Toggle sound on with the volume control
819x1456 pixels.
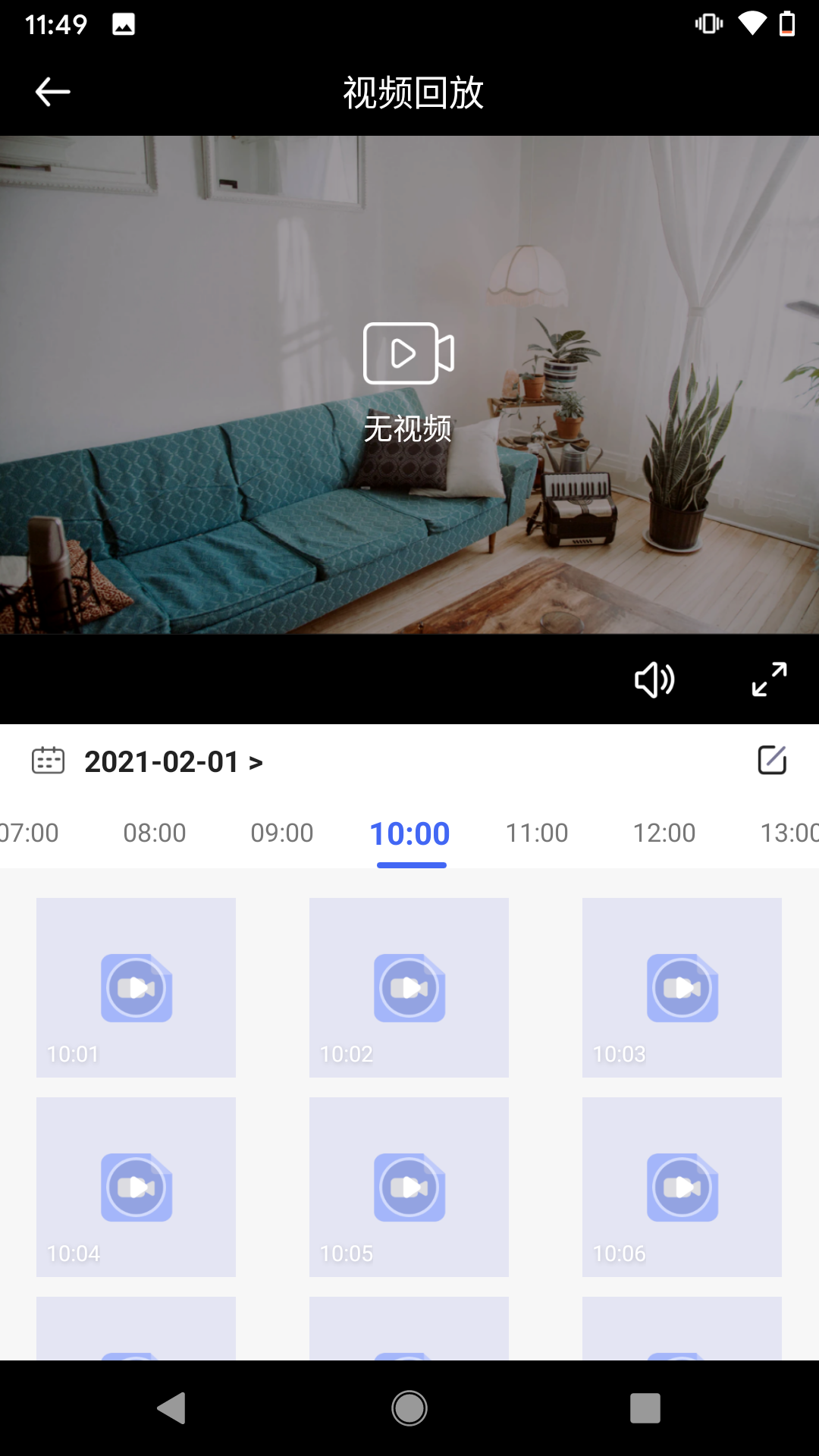tap(652, 680)
